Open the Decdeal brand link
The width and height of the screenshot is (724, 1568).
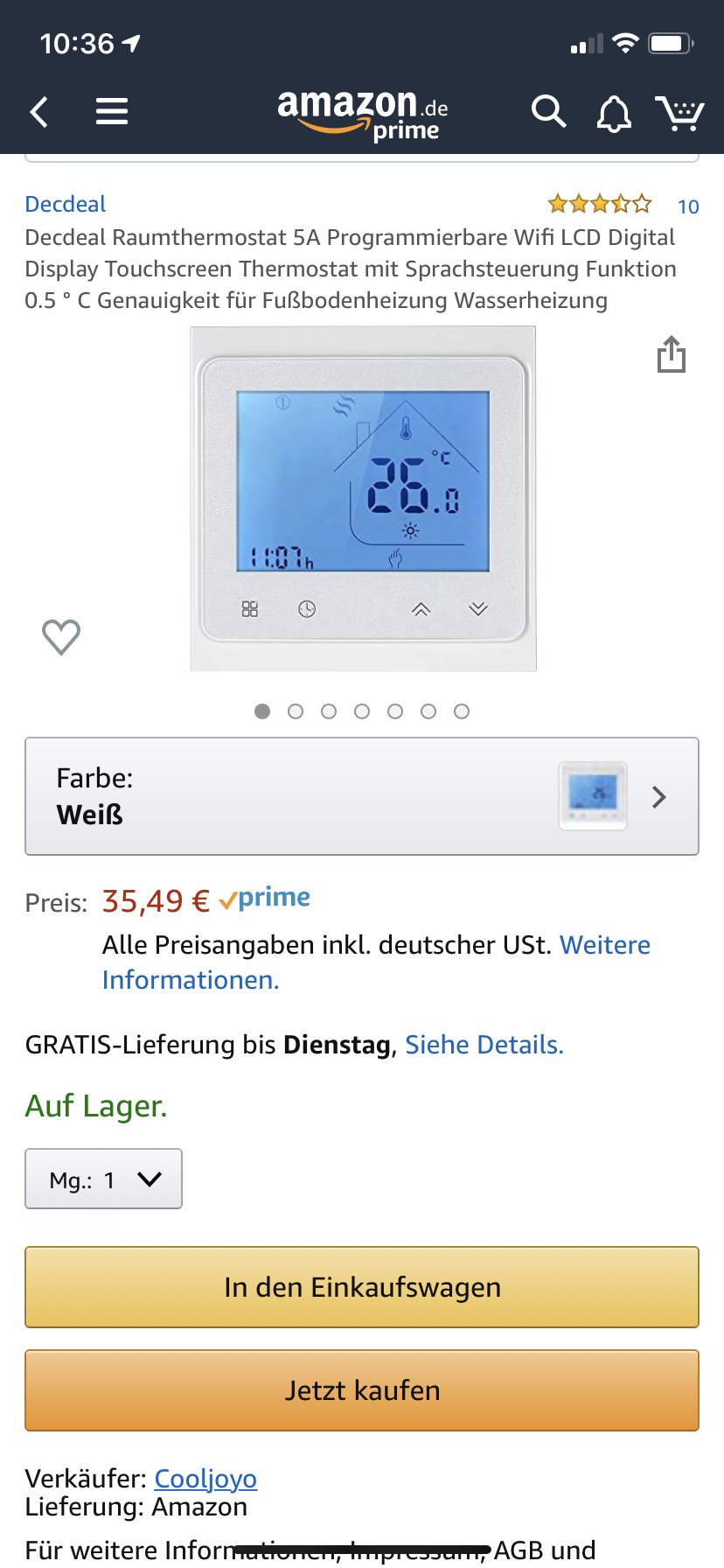tap(66, 204)
